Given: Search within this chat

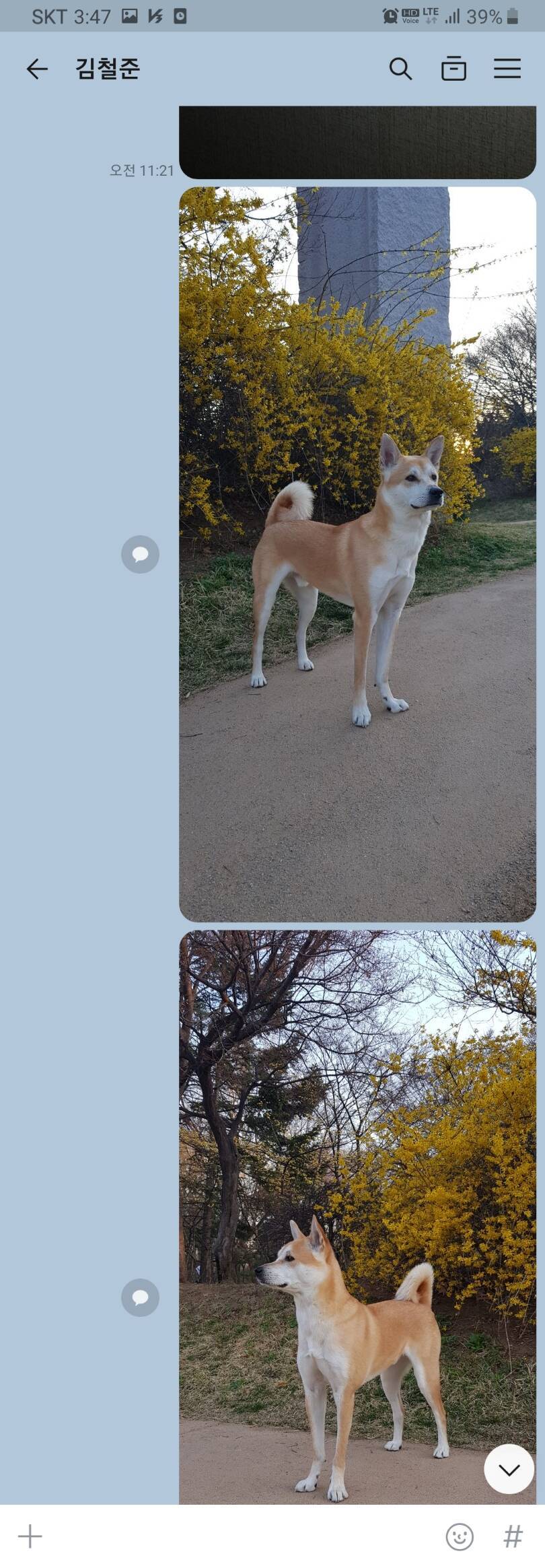Looking at the screenshot, I should click(400, 69).
